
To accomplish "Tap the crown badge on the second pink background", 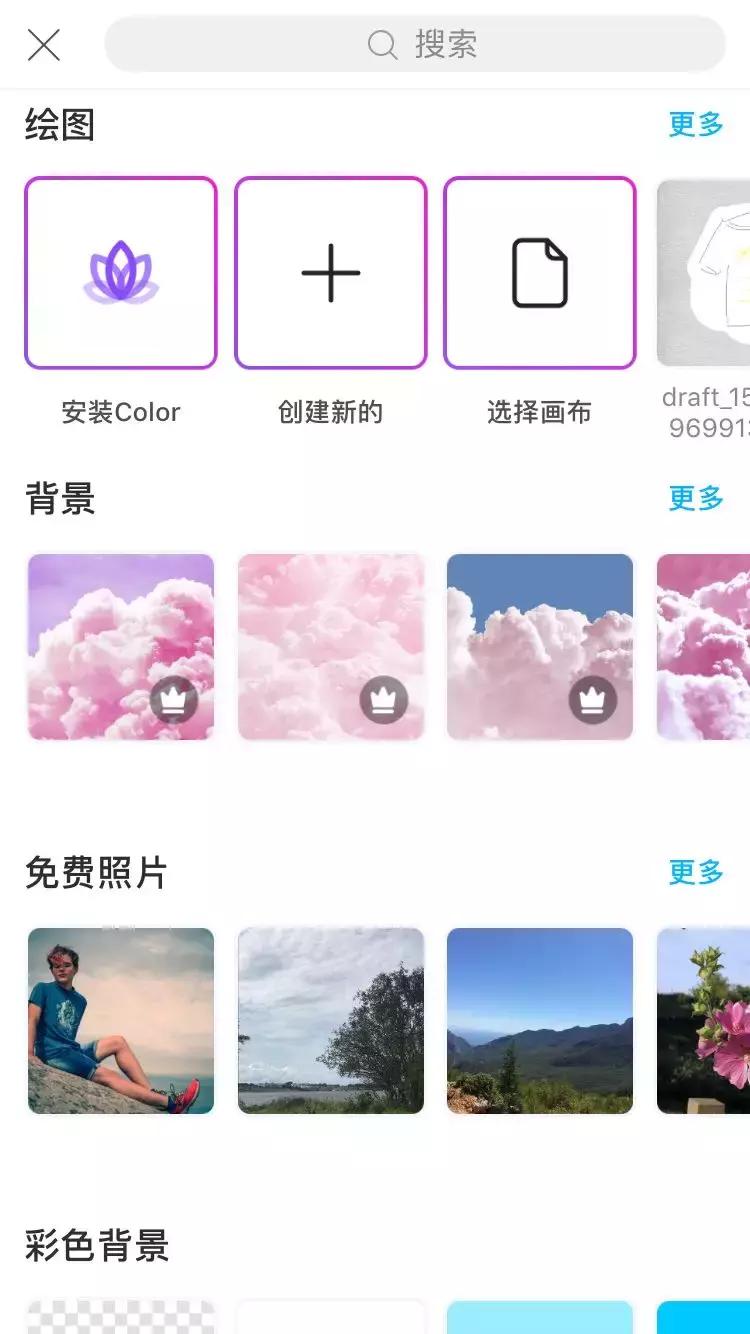I will 386,699.
